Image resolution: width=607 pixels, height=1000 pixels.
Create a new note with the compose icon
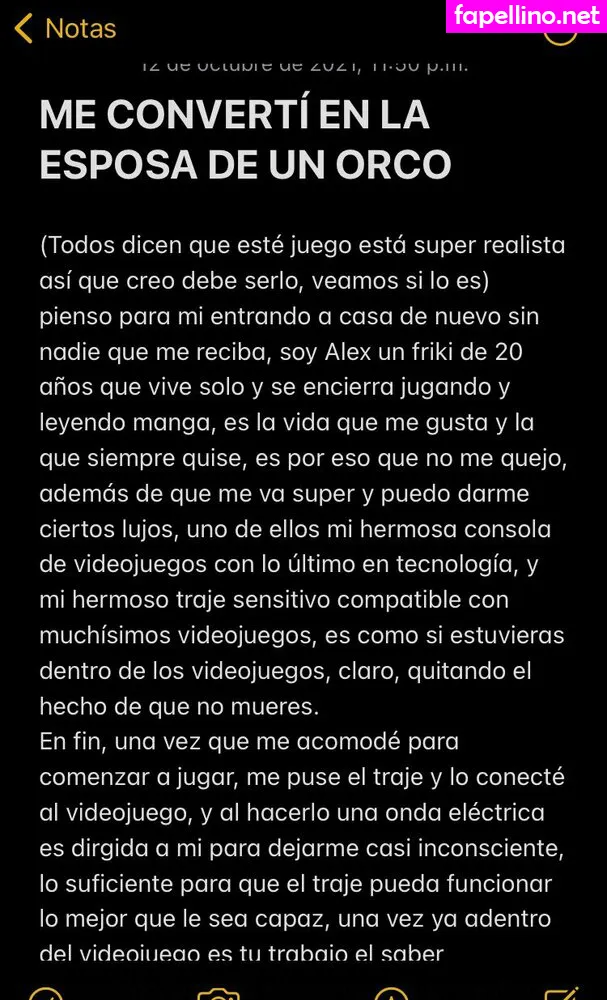pyautogui.click(x=562, y=992)
